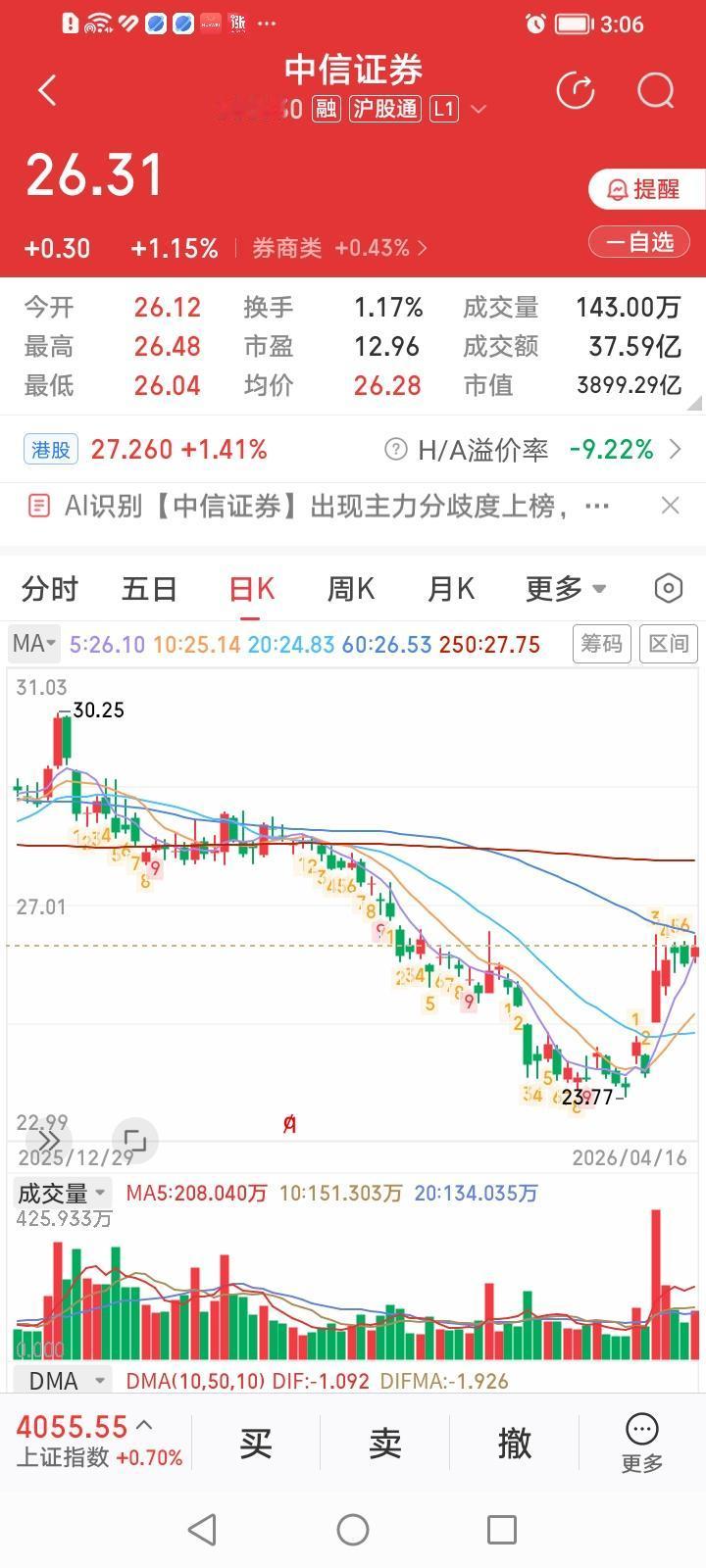This screenshot has height=1568, width=706.
Task: Open the search icon
Action: [x=654, y=91]
